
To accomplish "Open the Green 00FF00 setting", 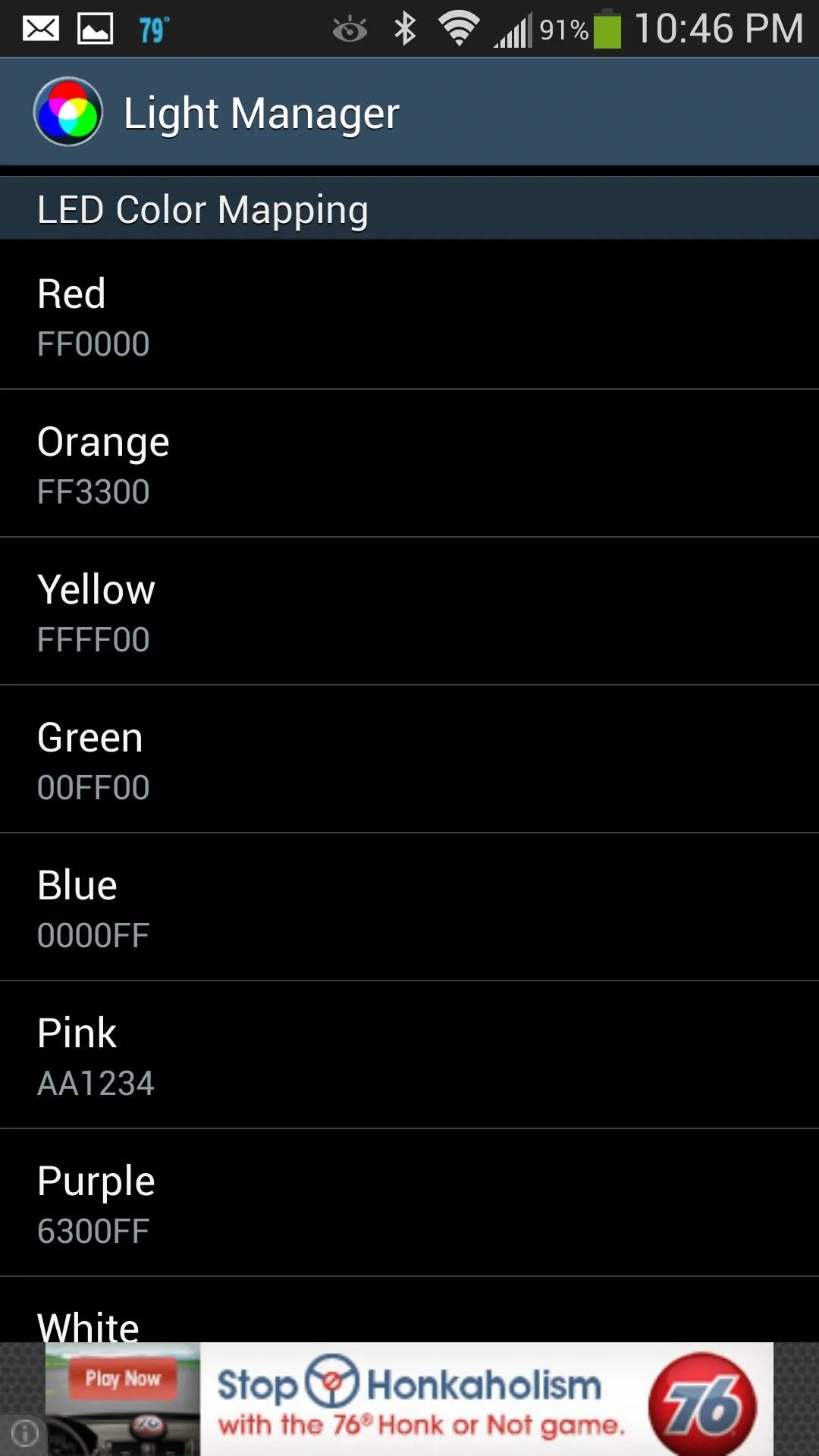I will click(409, 759).
